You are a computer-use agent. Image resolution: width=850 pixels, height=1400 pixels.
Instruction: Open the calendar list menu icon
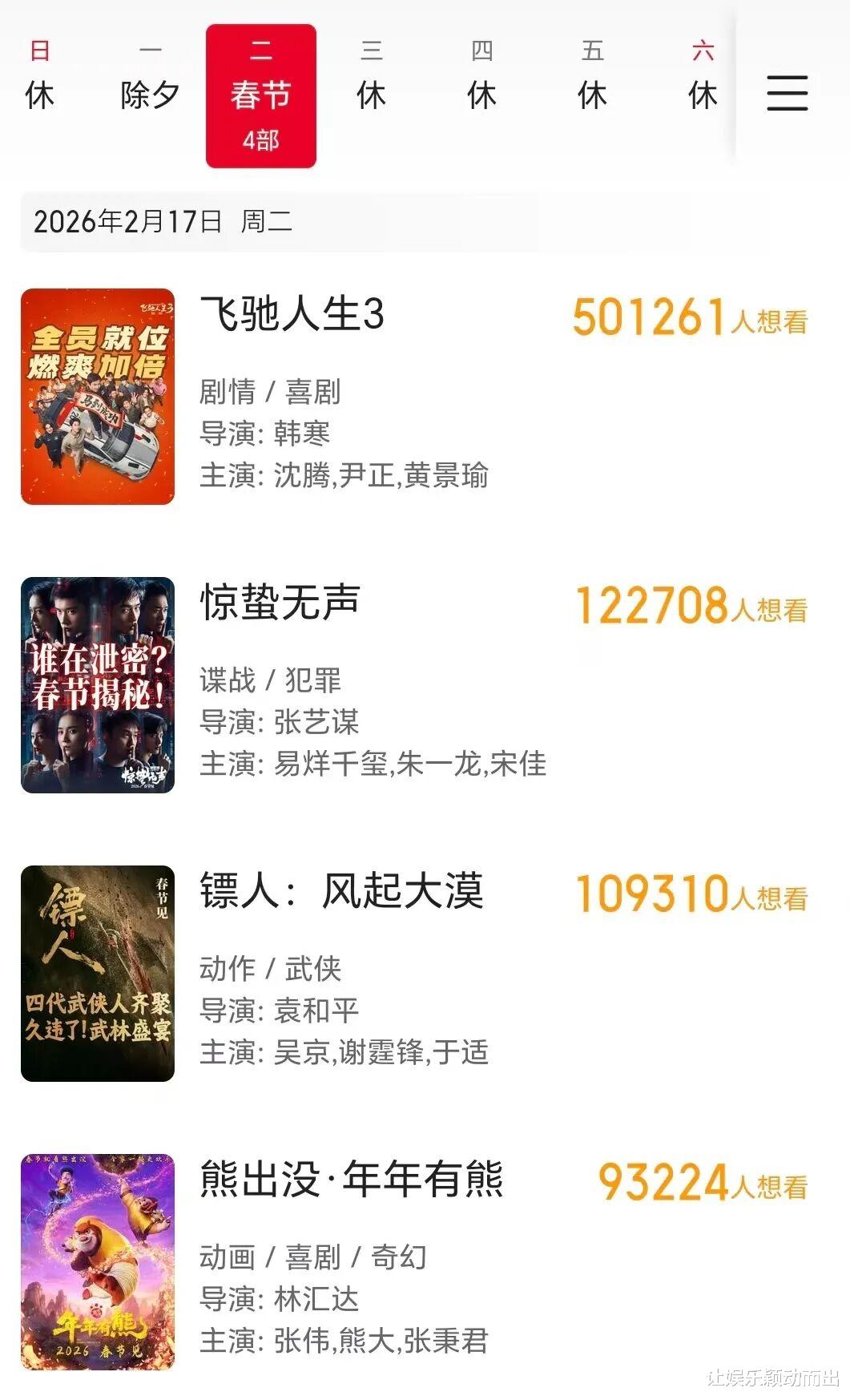(787, 93)
